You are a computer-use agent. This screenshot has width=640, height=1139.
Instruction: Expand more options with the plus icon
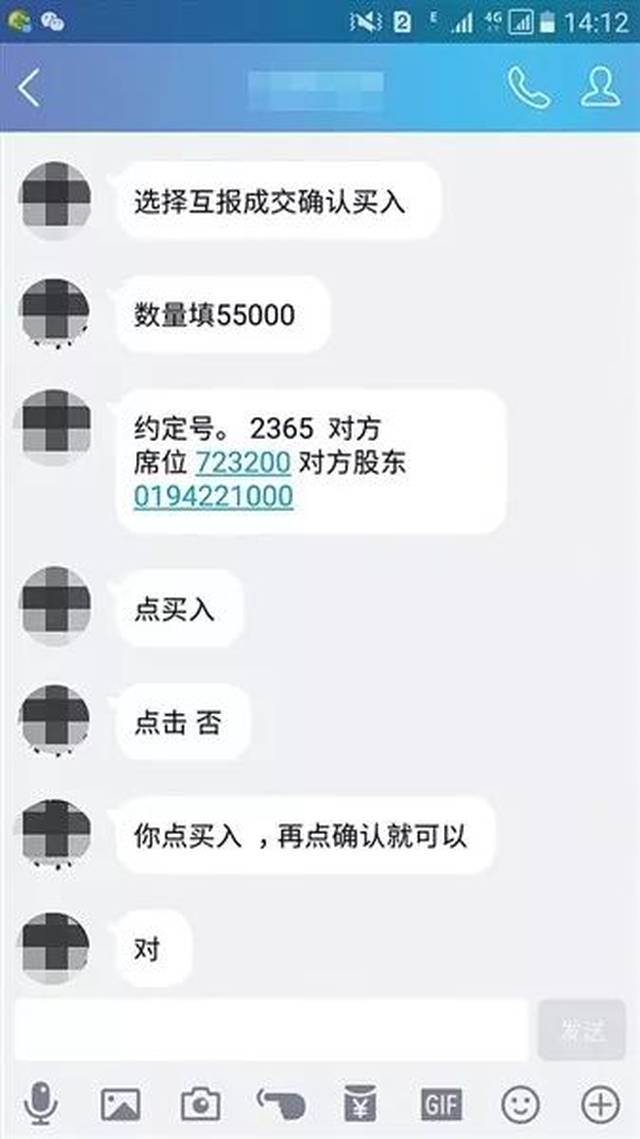[x=601, y=1104]
